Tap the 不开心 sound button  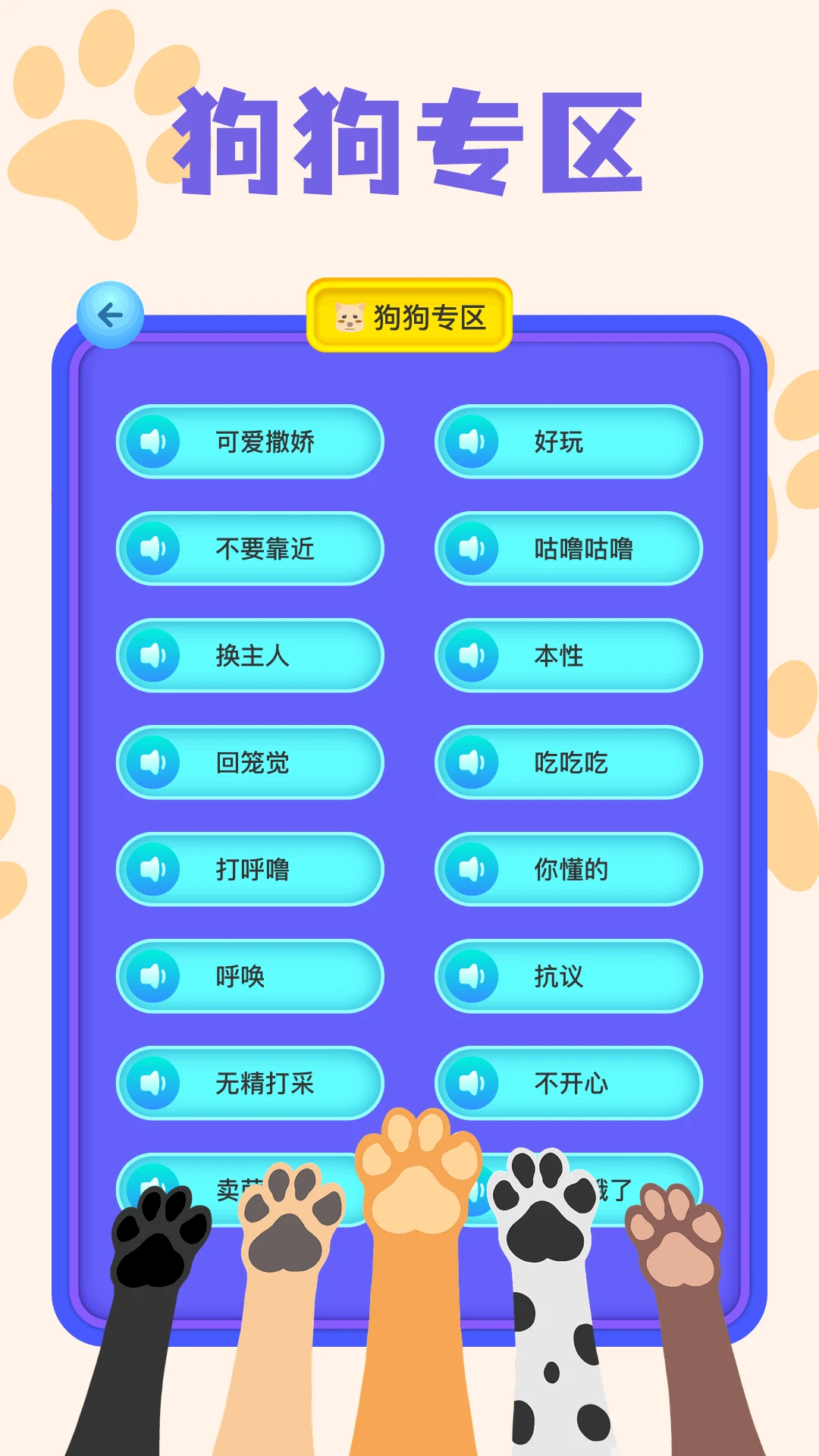coord(569,1084)
